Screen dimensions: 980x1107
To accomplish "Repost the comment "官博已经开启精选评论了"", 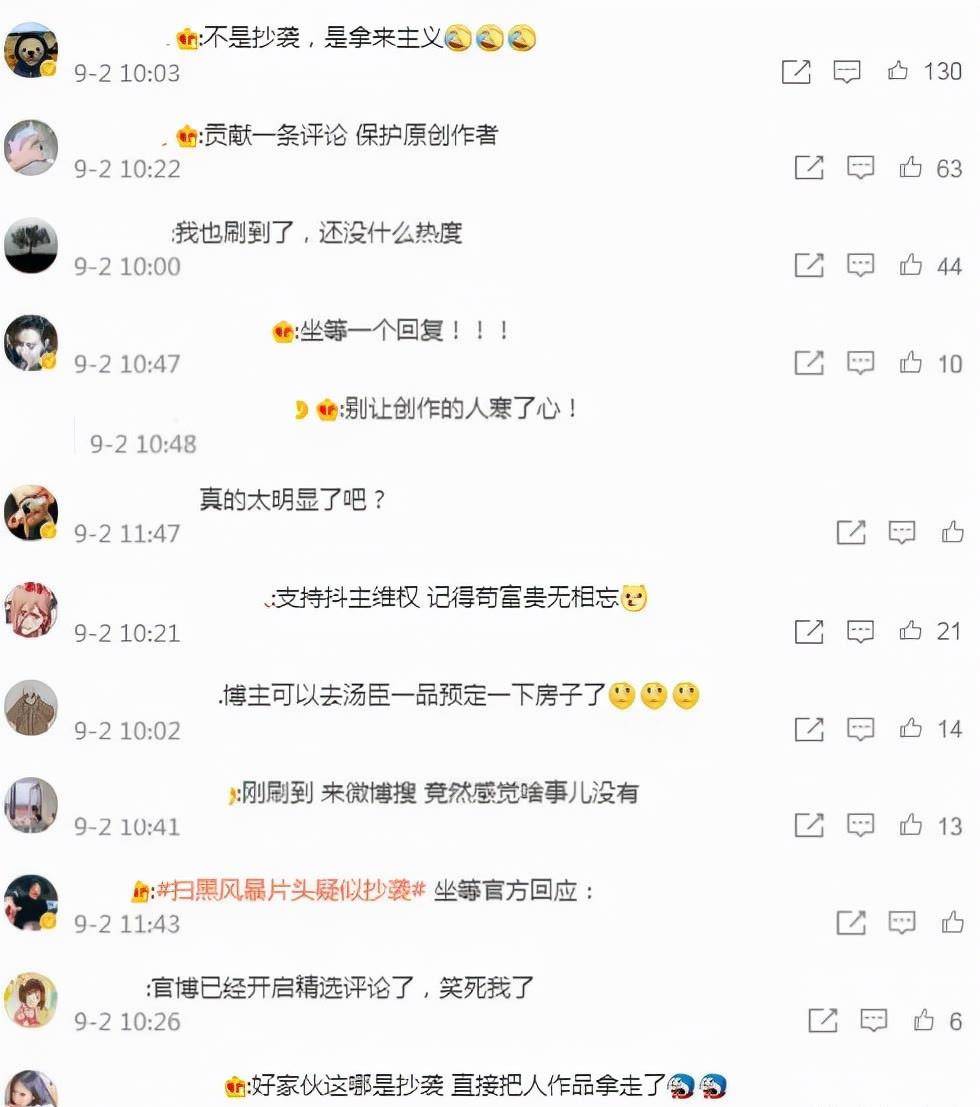I will click(822, 1021).
